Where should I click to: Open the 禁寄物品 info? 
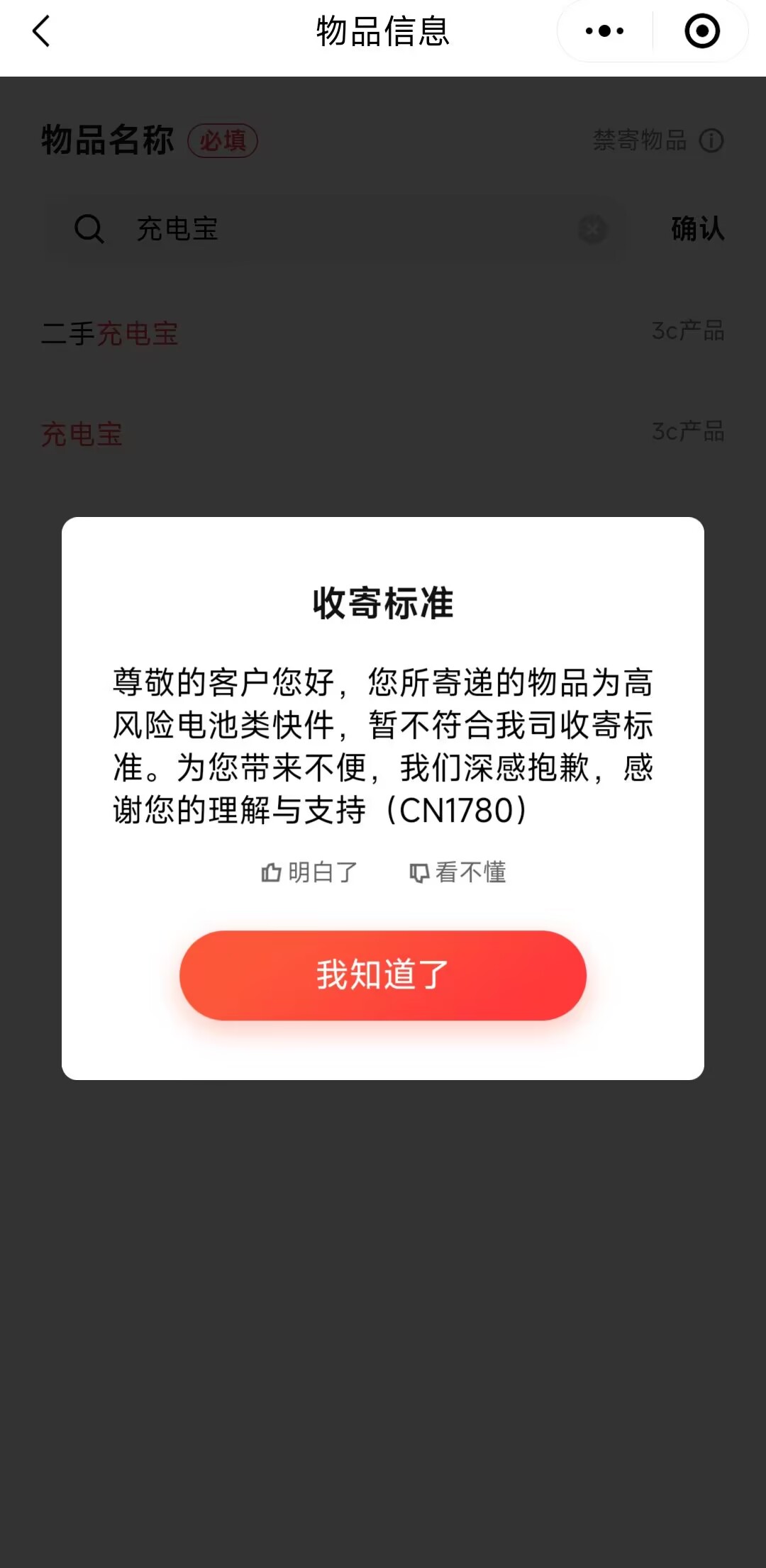click(x=657, y=140)
